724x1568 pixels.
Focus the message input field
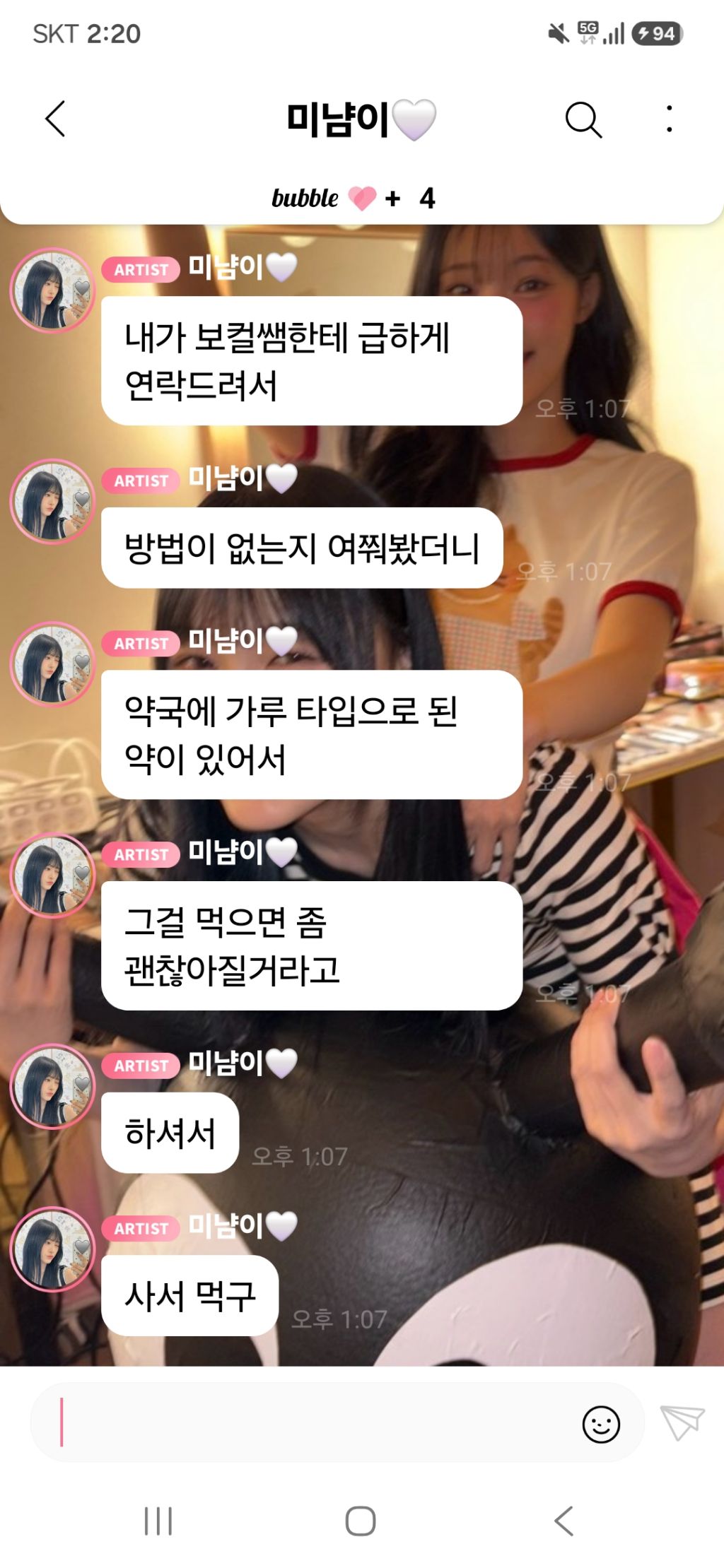point(304,1422)
